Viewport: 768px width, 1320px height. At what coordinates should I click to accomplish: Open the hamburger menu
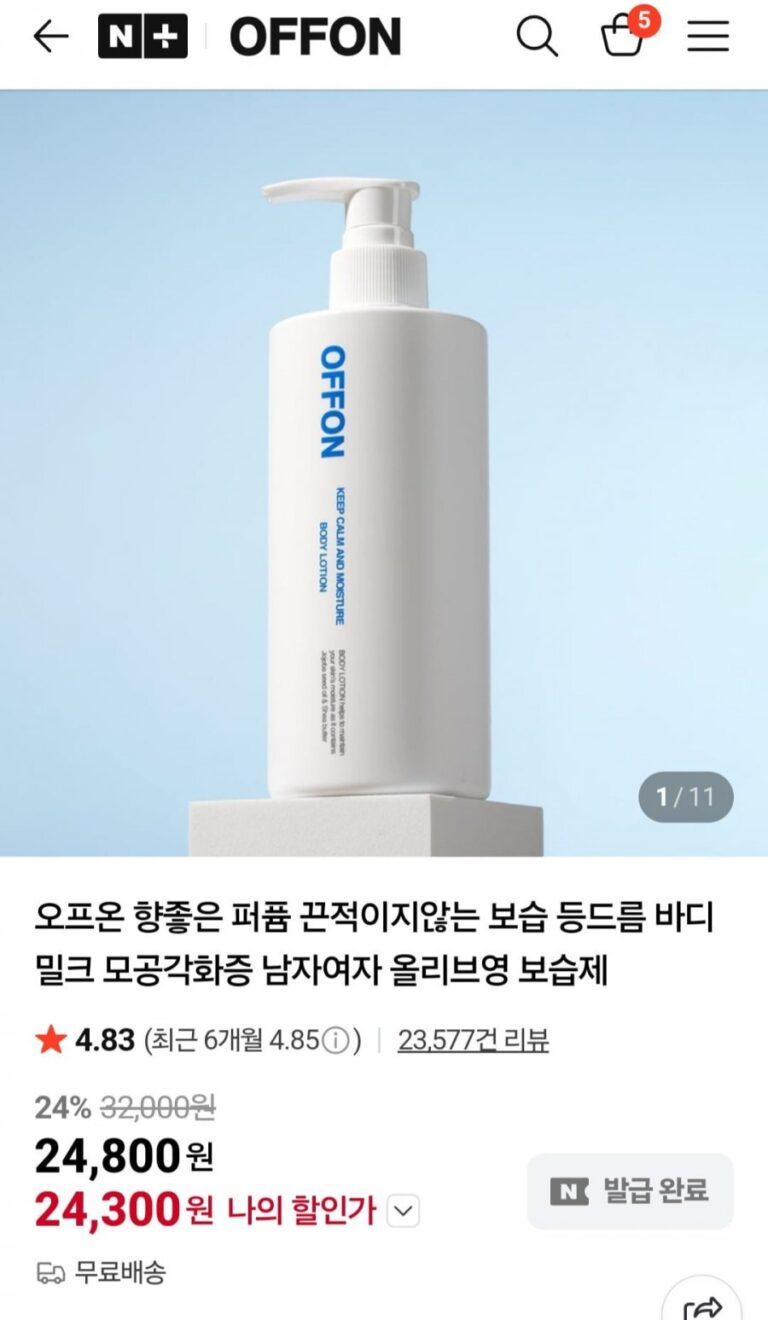click(708, 37)
